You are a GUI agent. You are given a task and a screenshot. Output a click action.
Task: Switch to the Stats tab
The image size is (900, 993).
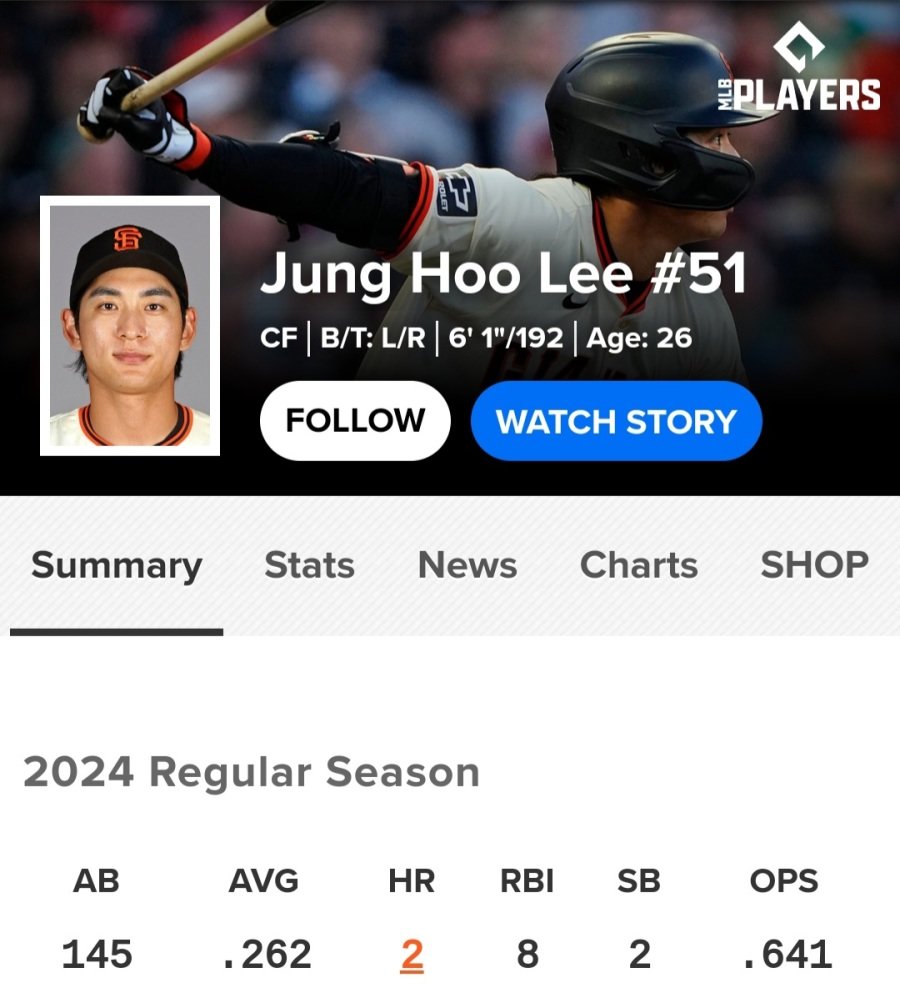[x=309, y=566]
